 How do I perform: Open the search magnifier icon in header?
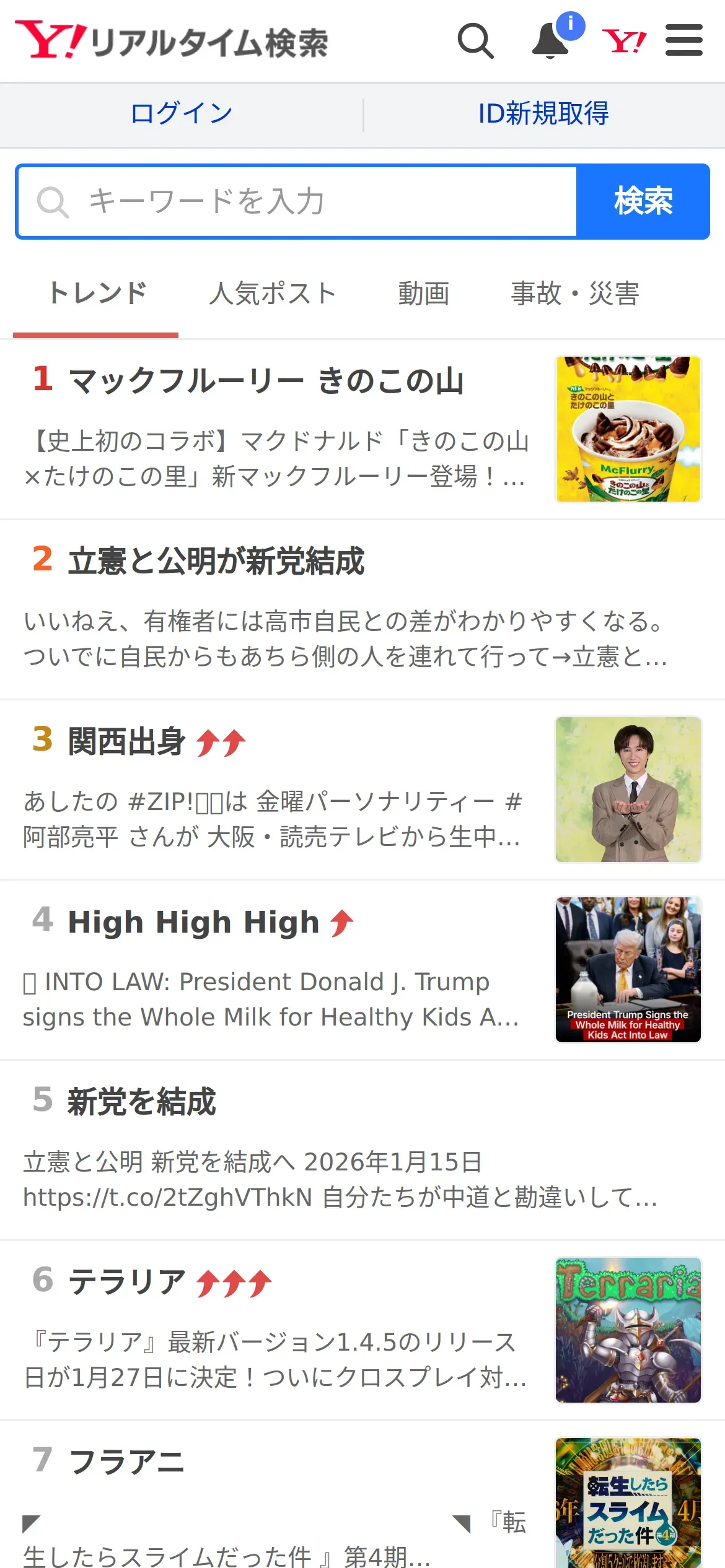pyautogui.click(x=475, y=41)
